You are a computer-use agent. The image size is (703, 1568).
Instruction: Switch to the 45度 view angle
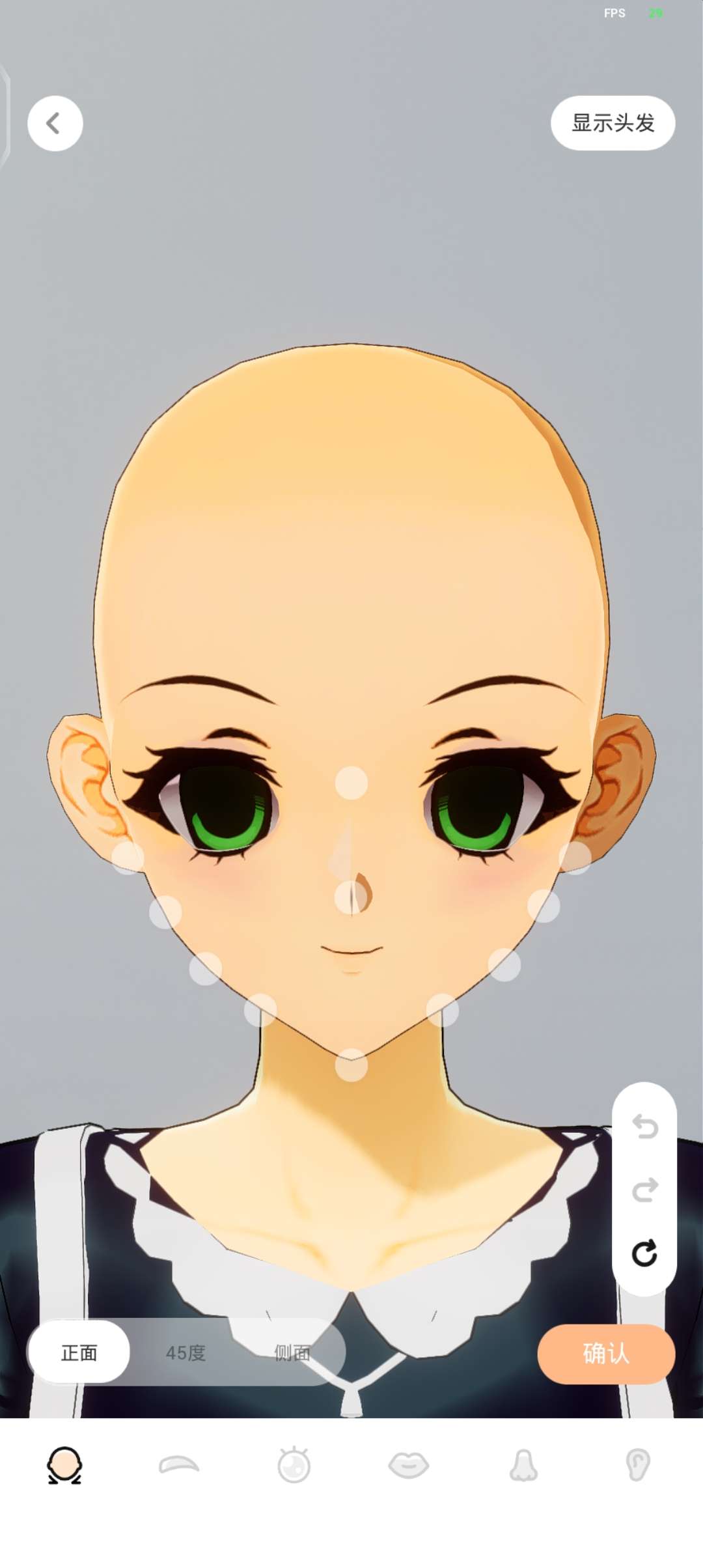point(186,1353)
